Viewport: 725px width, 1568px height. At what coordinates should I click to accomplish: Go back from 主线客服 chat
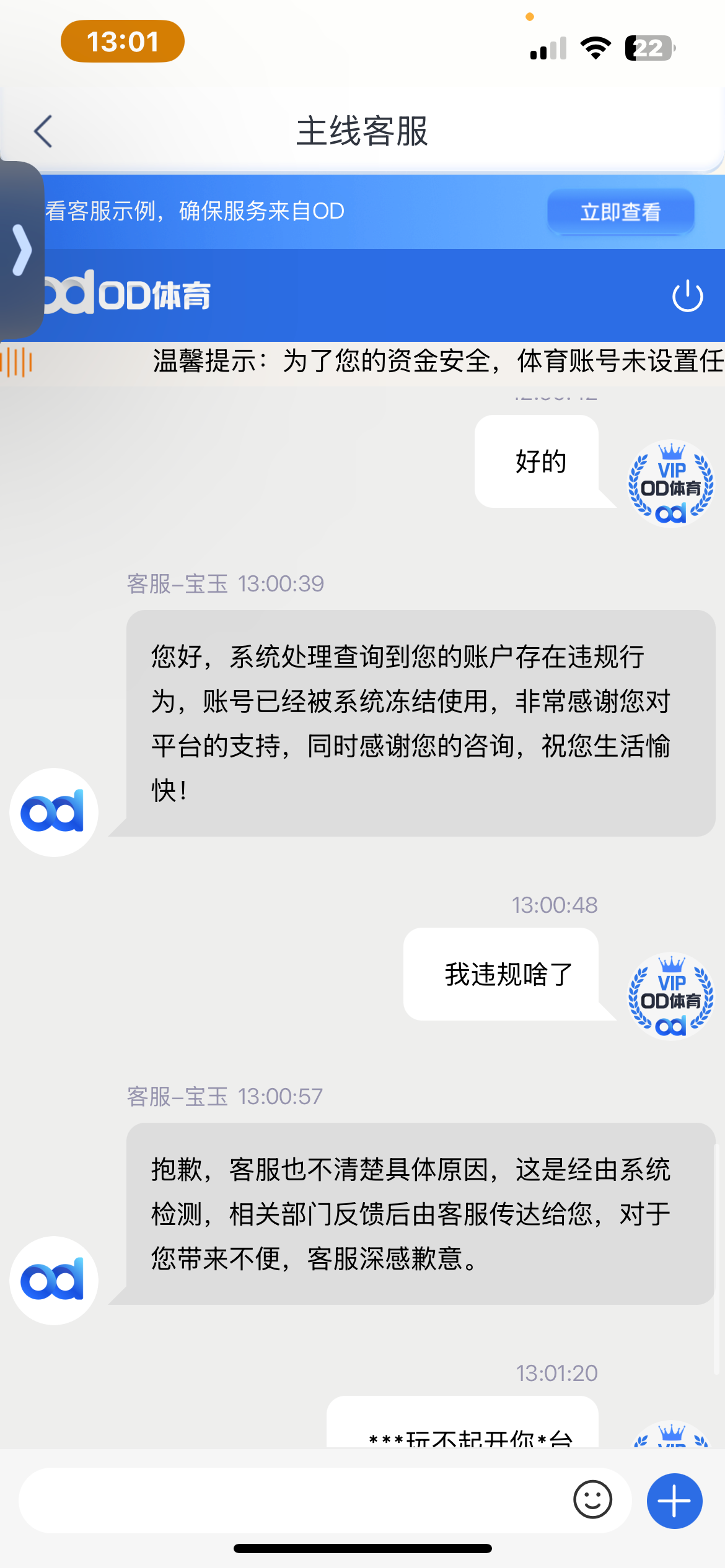(43, 131)
